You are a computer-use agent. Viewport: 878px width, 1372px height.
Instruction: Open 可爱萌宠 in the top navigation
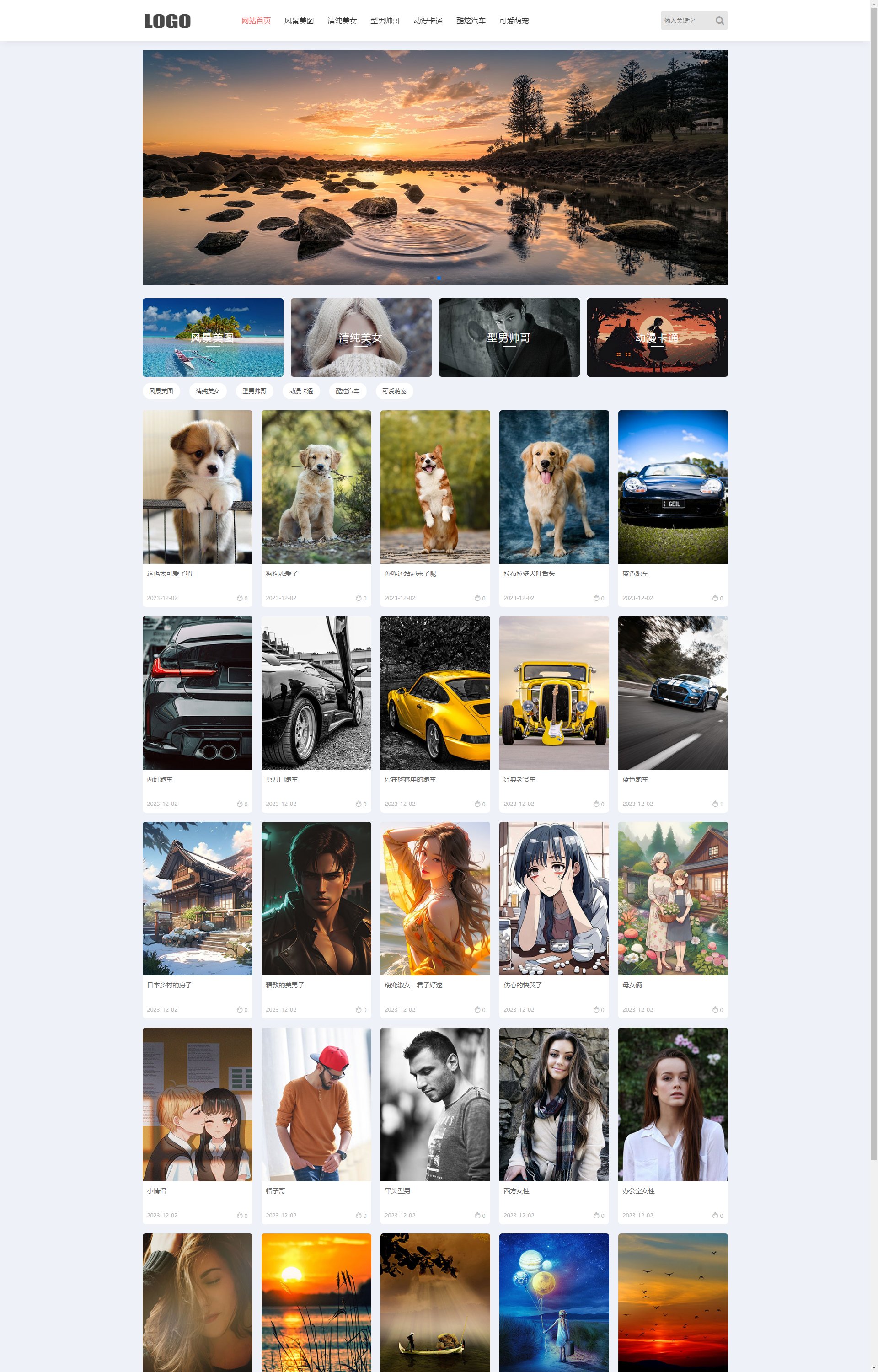514,21
